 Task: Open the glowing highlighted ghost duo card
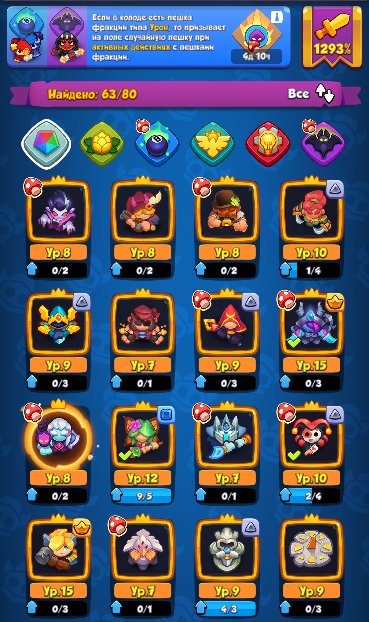(x=58, y=453)
